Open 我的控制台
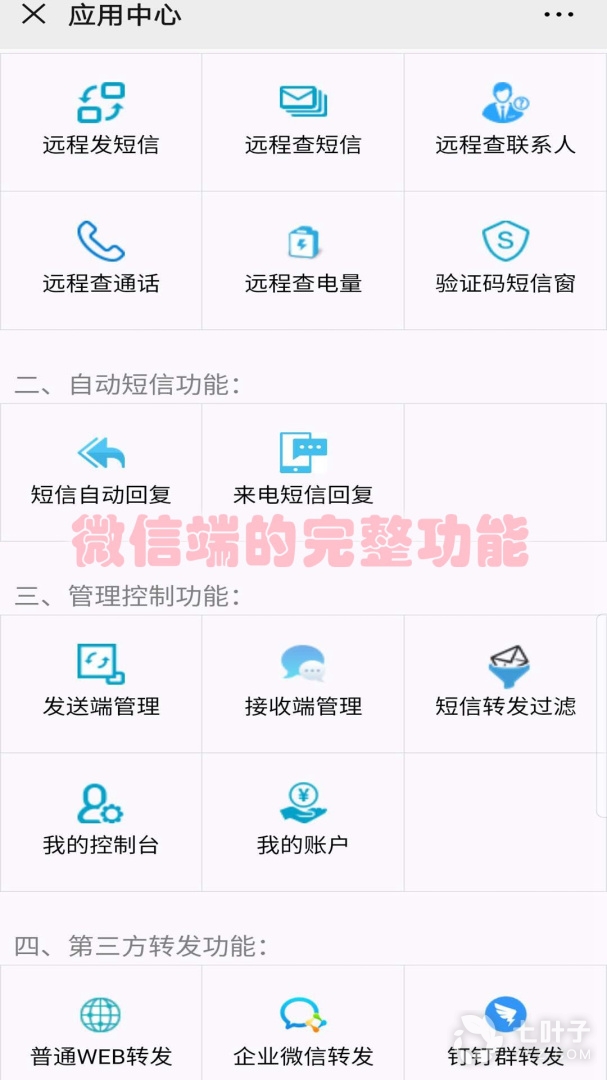The width and height of the screenshot is (607, 1080). tap(101, 821)
